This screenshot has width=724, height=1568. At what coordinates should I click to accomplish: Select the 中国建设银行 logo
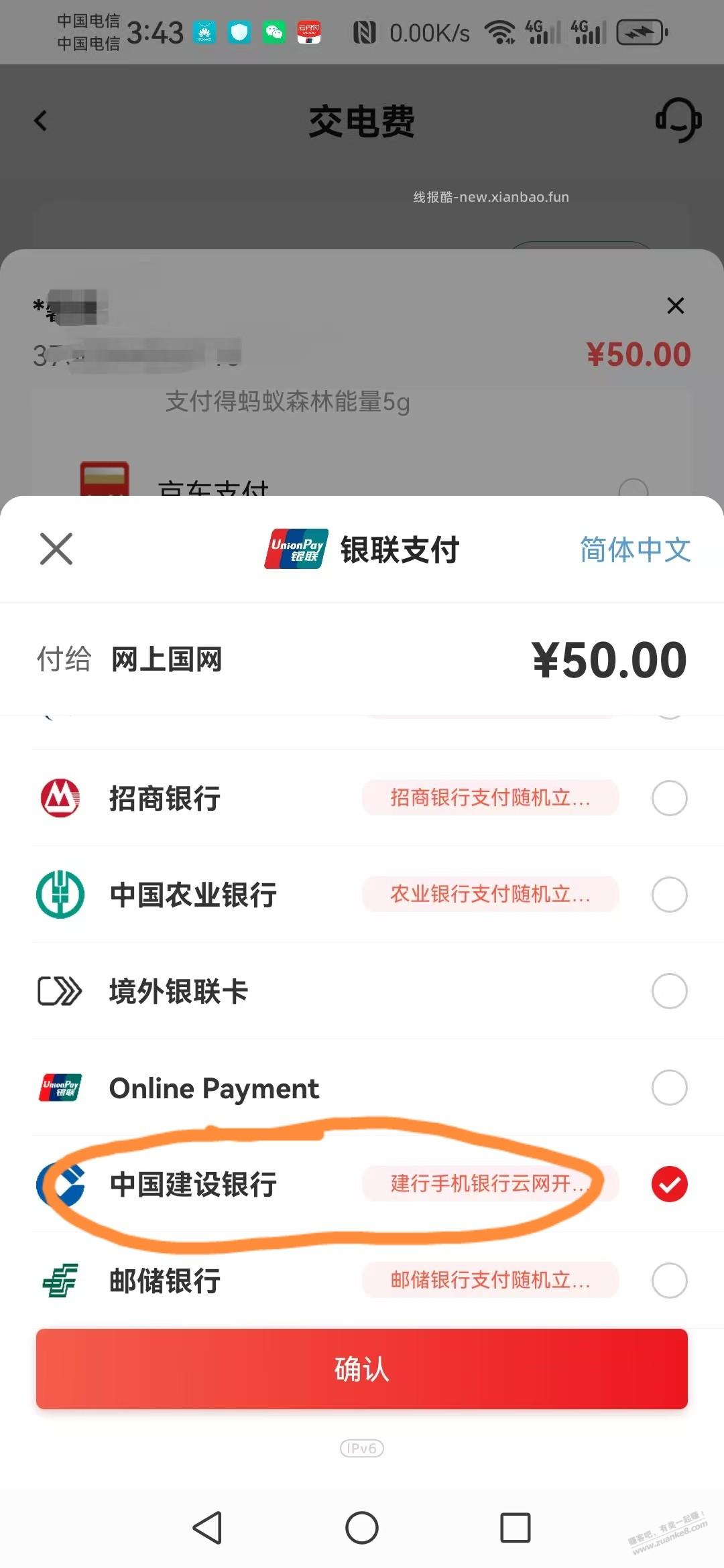[x=60, y=1183]
